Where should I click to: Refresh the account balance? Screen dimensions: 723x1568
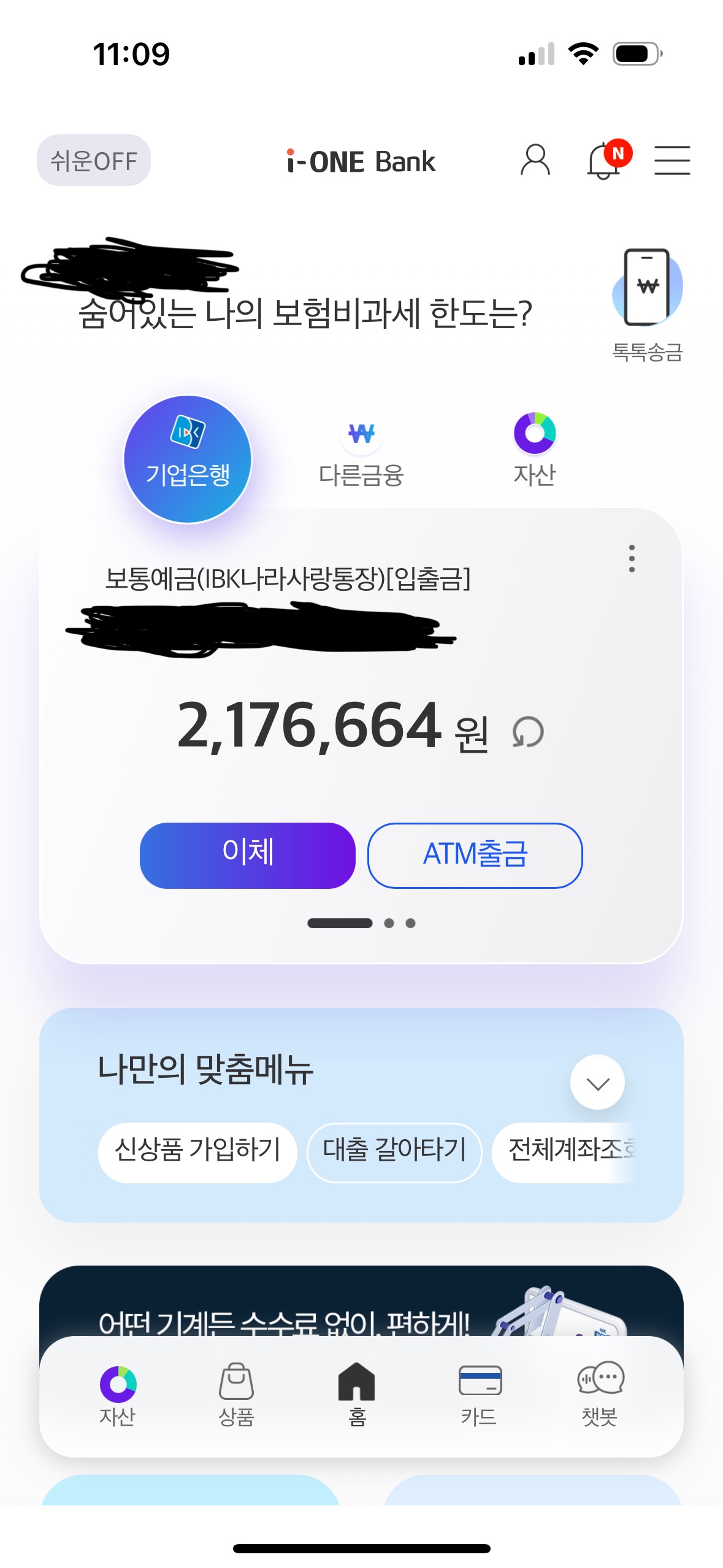pos(528,732)
